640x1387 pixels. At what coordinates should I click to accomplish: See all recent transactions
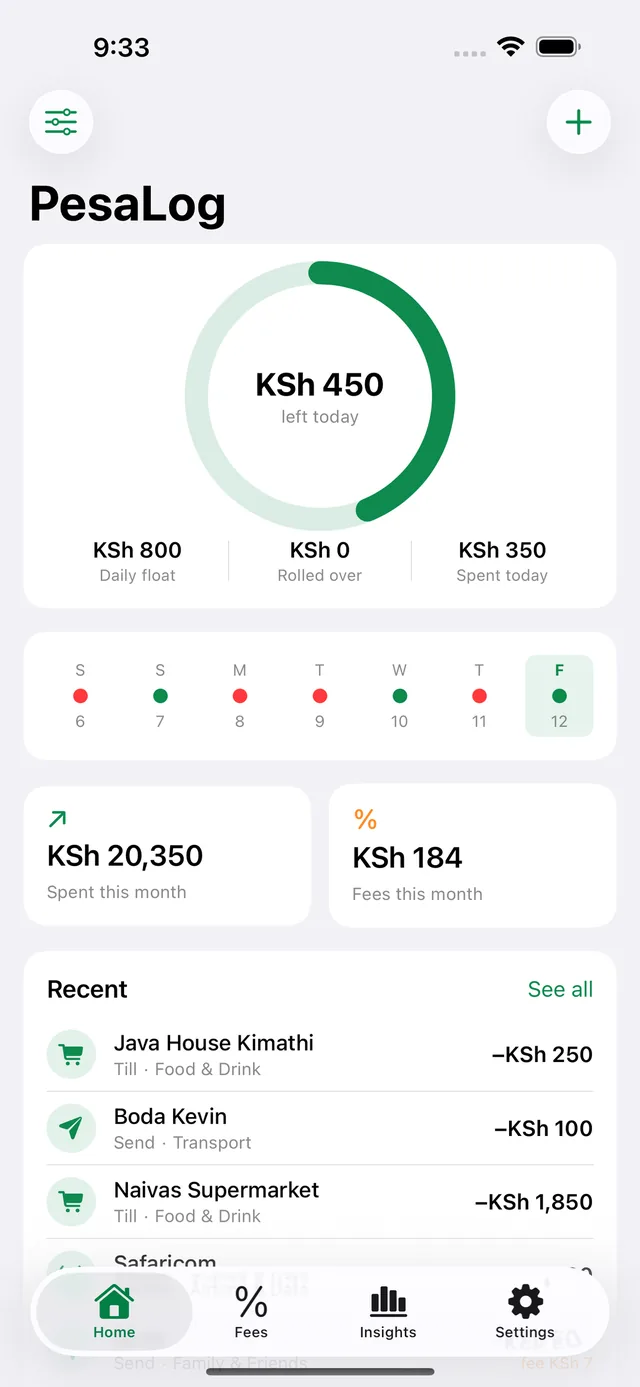point(560,989)
